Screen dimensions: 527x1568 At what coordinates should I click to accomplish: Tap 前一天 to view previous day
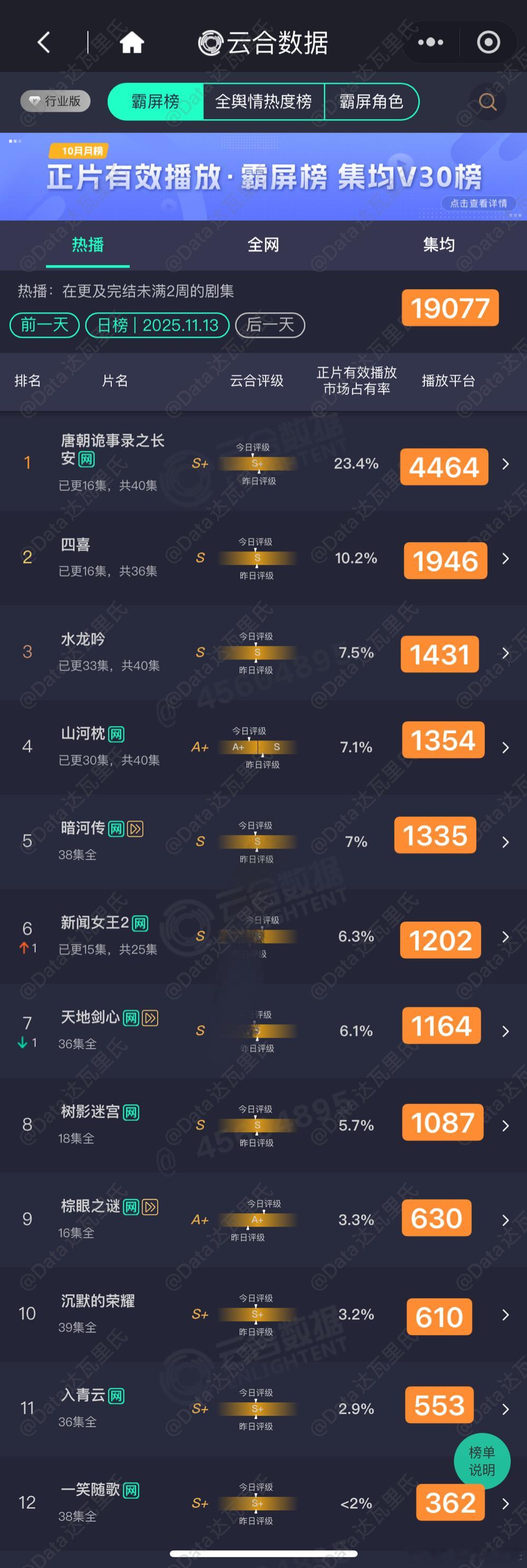coord(43,325)
